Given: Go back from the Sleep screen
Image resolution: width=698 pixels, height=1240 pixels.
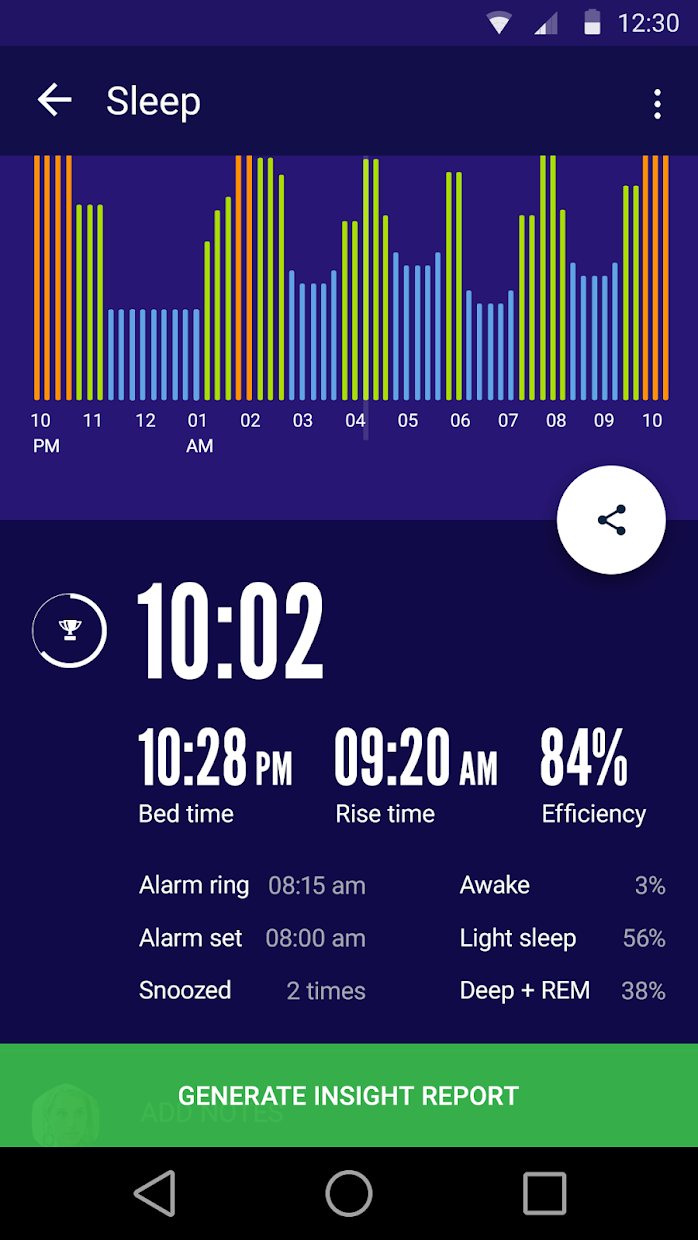Looking at the screenshot, I should pyautogui.click(x=54, y=100).
